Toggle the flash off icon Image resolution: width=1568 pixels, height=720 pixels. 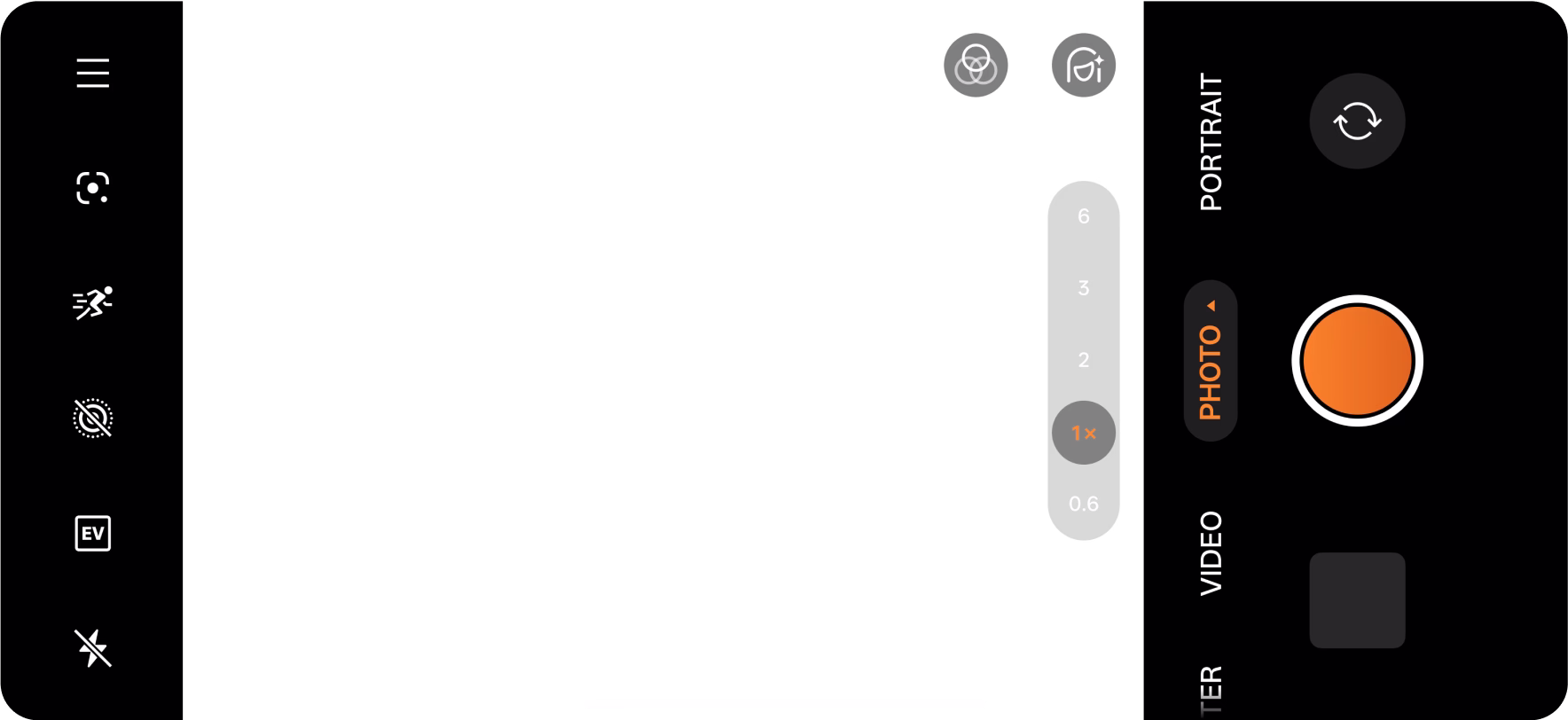tap(92, 648)
